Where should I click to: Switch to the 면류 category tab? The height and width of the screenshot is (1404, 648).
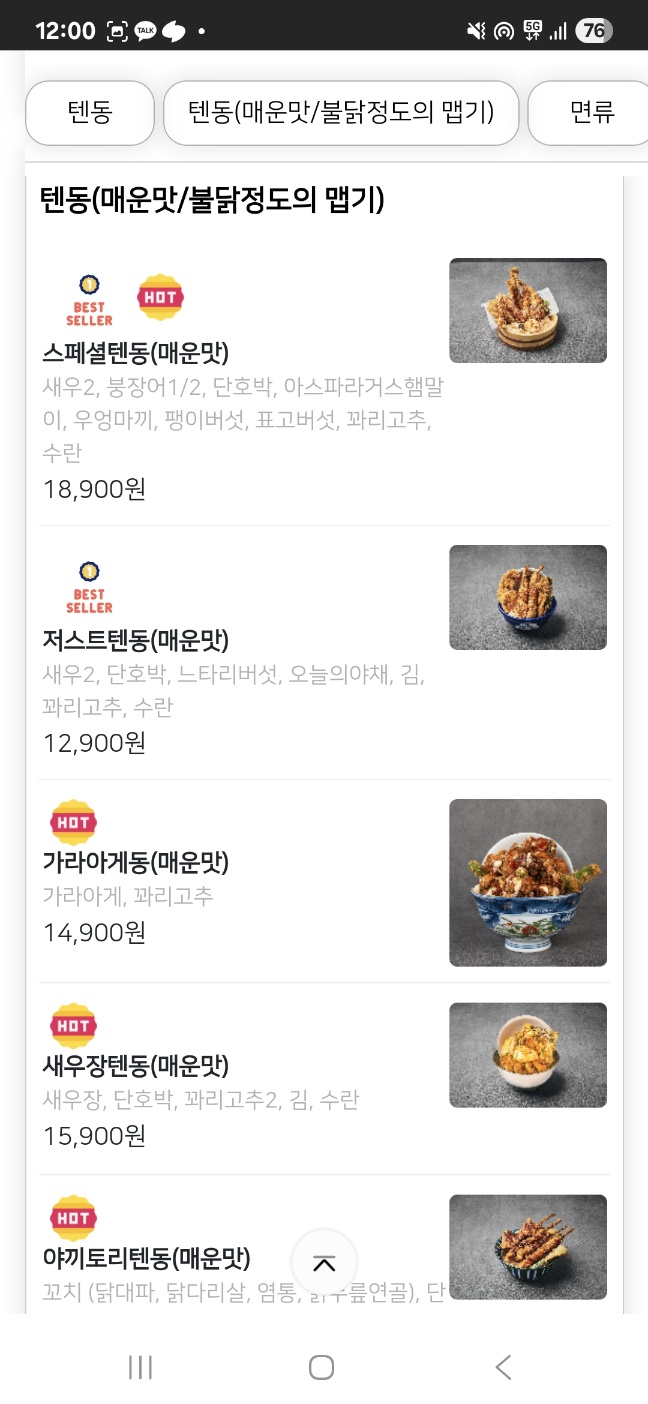(x=591, y=112)
